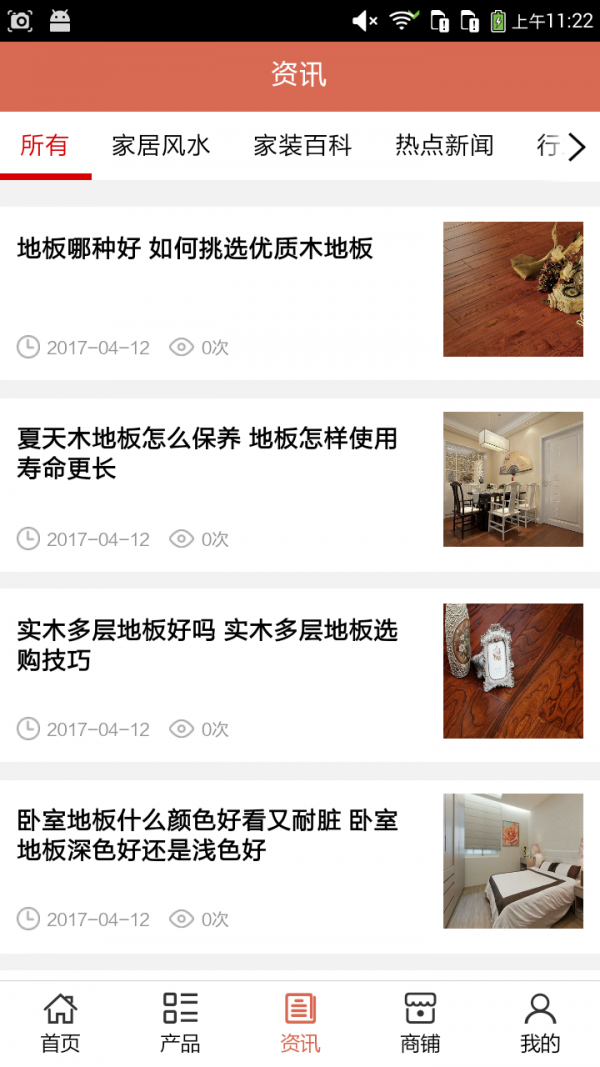The width and height of the screenshot is (600, 1067).
Task: Go to the 首页 home tab
Action: (60, 1023)
